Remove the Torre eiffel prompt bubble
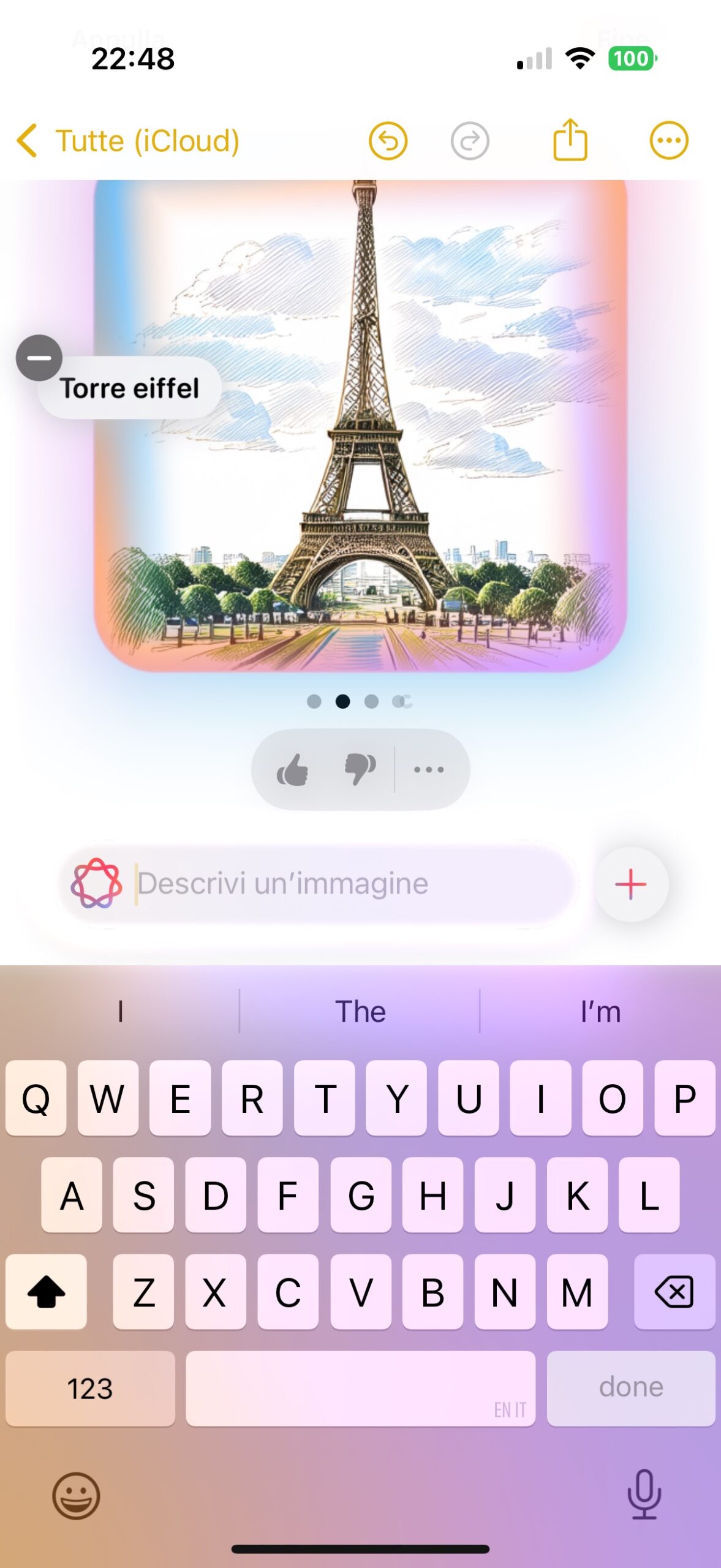The height and width of the screenshot is (1568, 721). pos(39,358)
